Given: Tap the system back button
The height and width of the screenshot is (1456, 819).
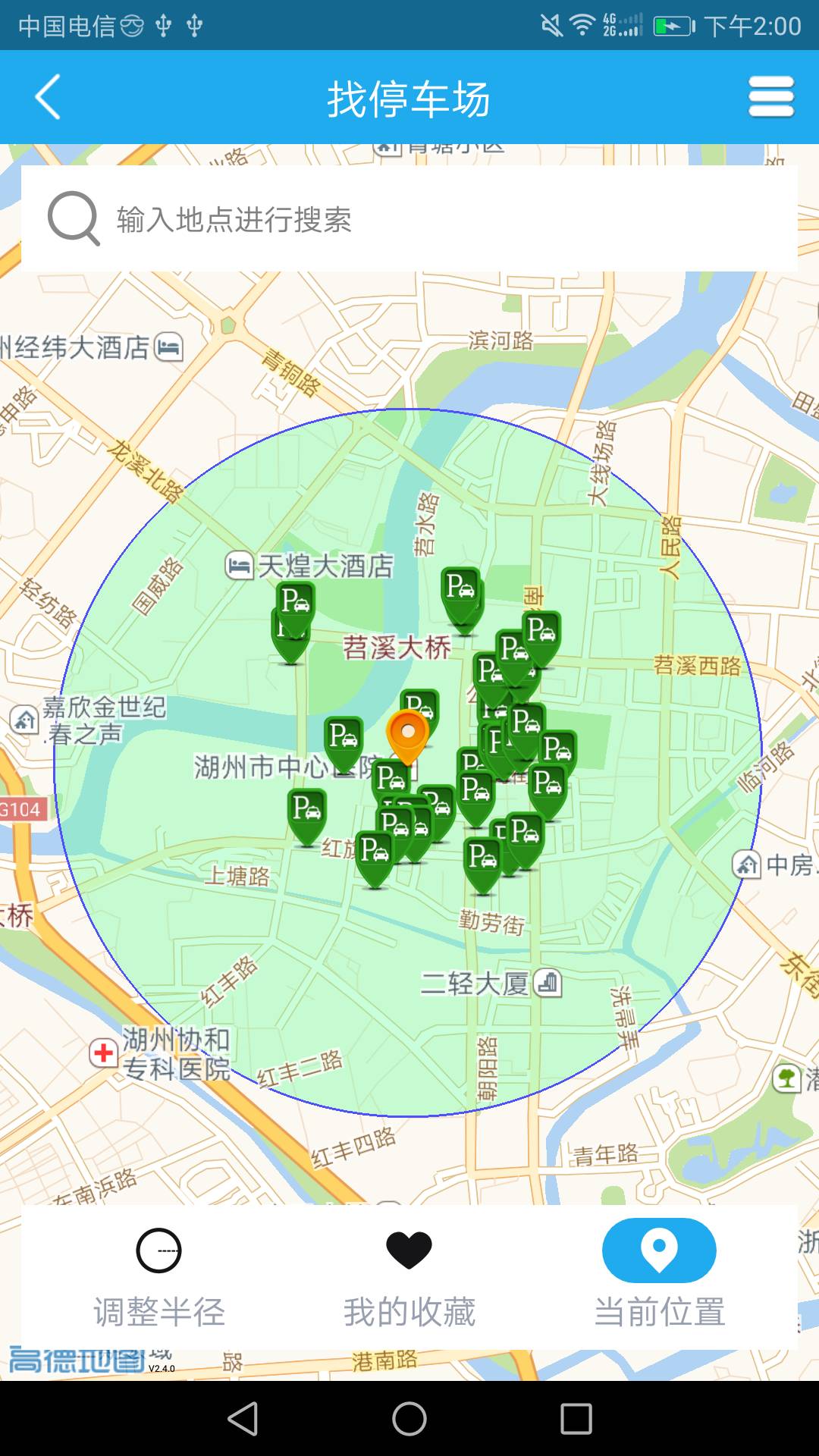Looking at the screenshot, I should coord(244,1418).
